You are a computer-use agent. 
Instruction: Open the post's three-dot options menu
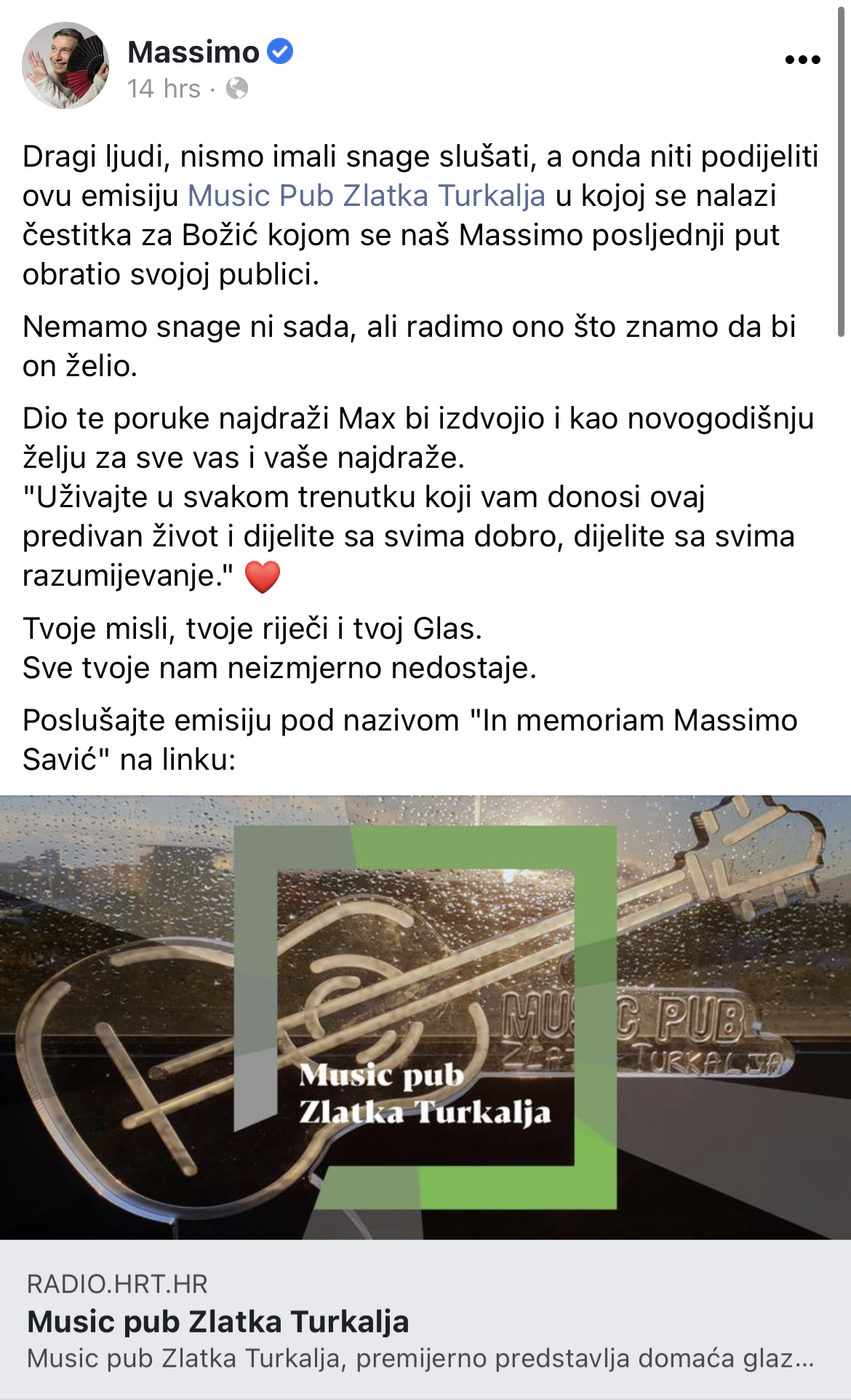click(x=802, y=60)
